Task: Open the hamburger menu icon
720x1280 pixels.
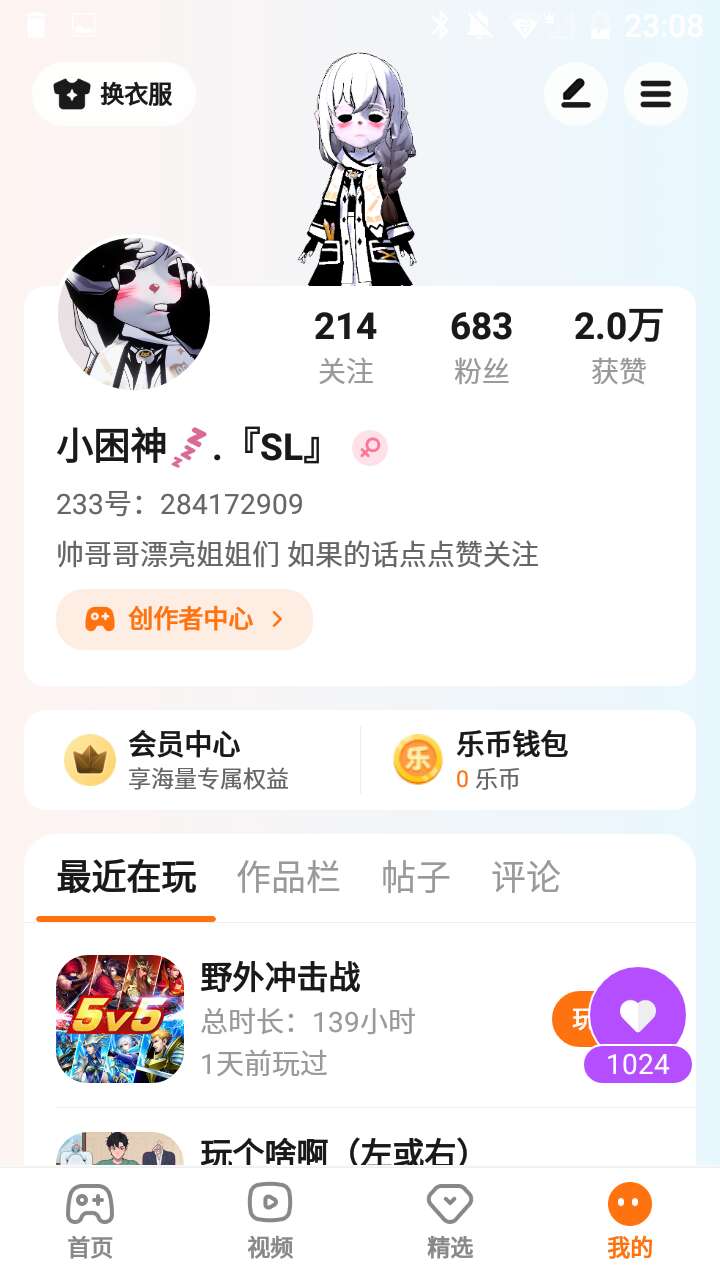Action: (656, 94)
